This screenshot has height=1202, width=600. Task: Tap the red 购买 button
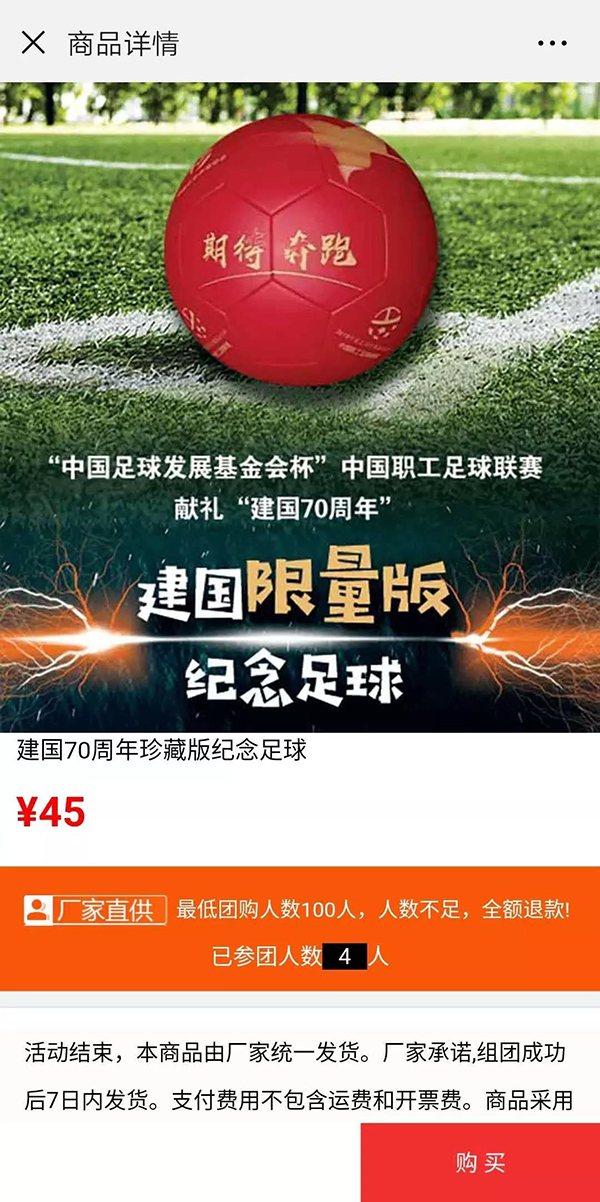(480, 1162)
